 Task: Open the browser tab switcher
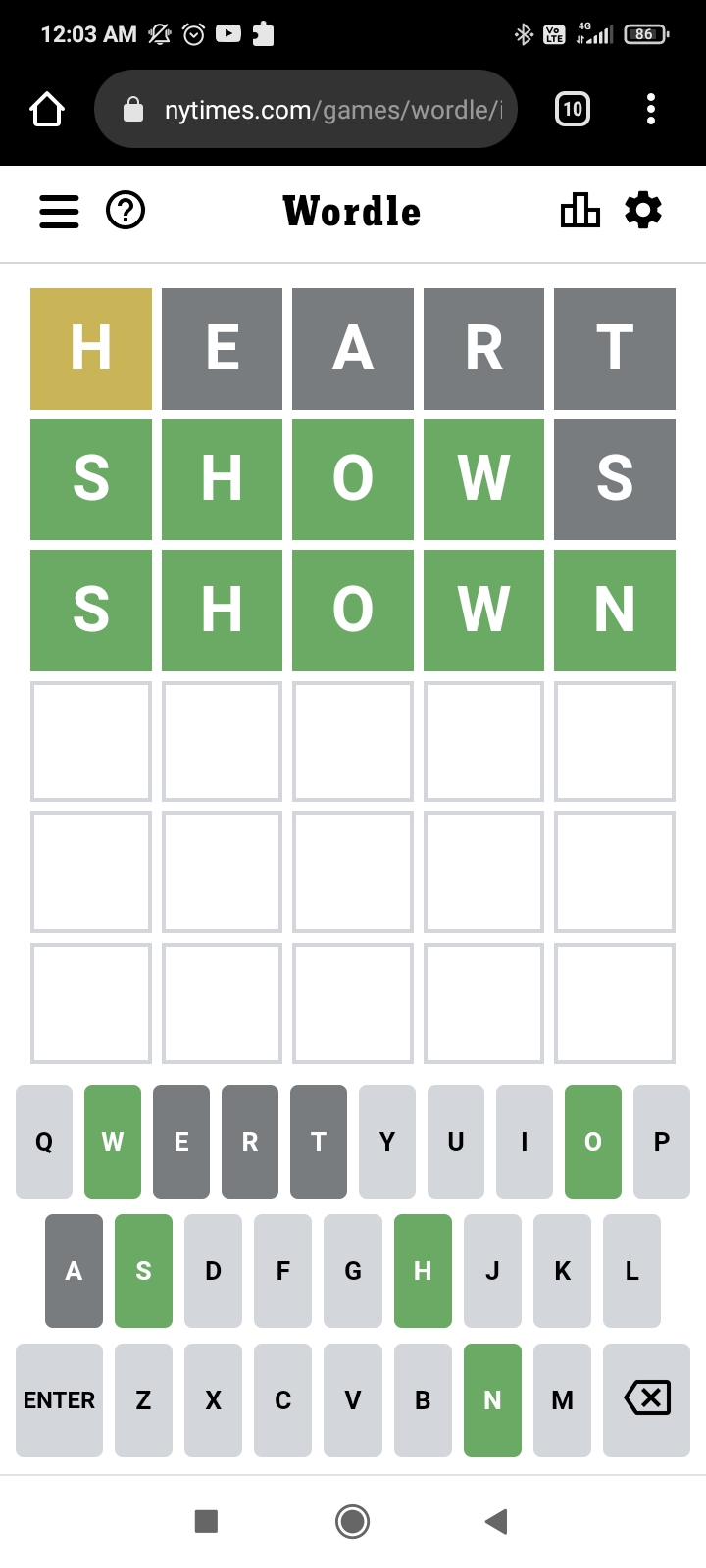tap(573, 109)
